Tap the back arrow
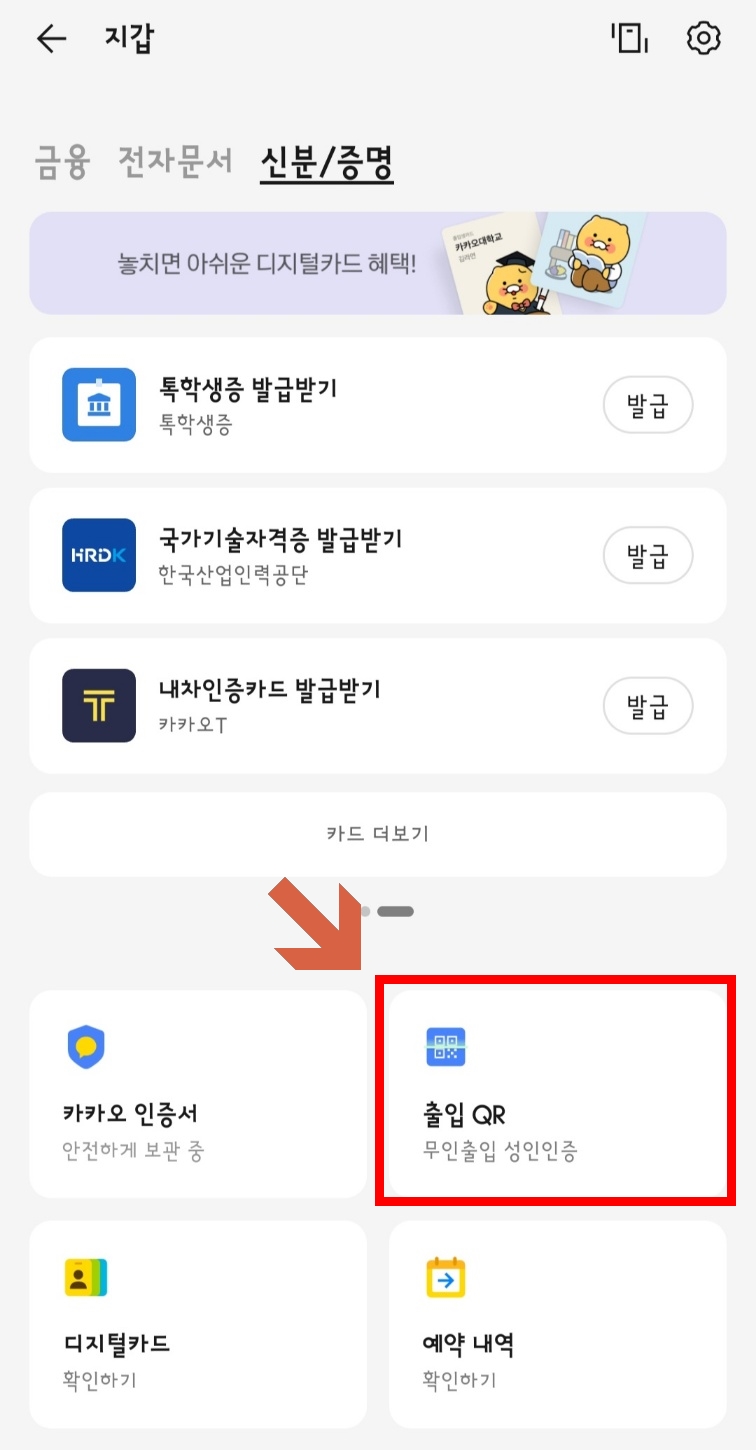756x1450 pixels. pyautogui.click(x=50, y=38)
